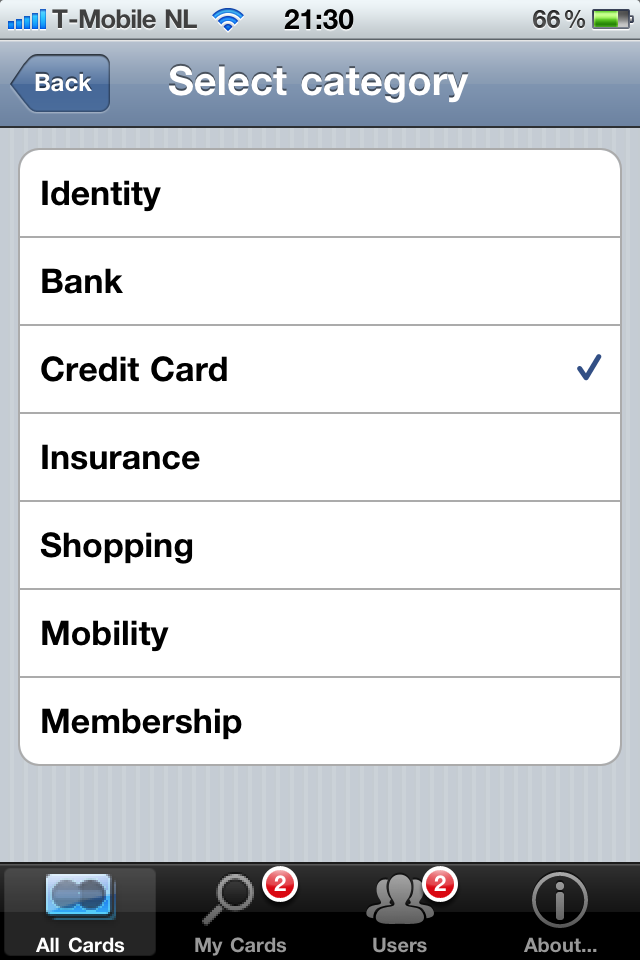Open the My Cards tab
This screenshot has width=640, height=960.
tap(240, 912)
